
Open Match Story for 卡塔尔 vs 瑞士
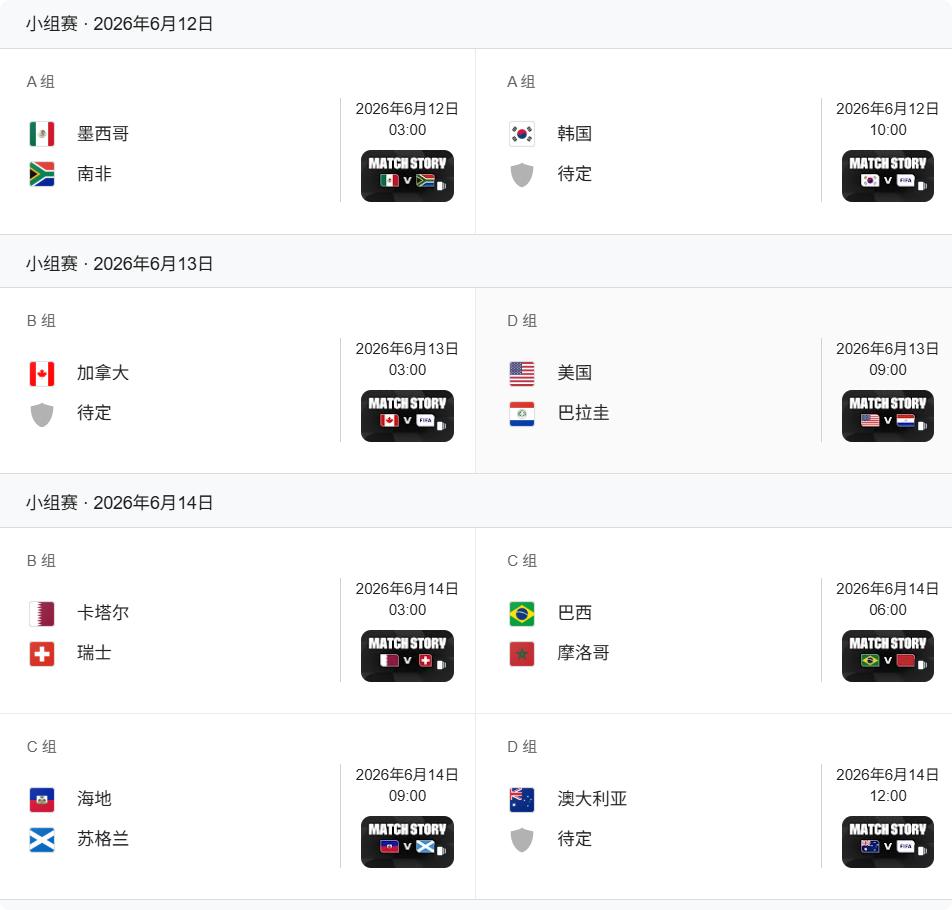click(x=407, y=656)
